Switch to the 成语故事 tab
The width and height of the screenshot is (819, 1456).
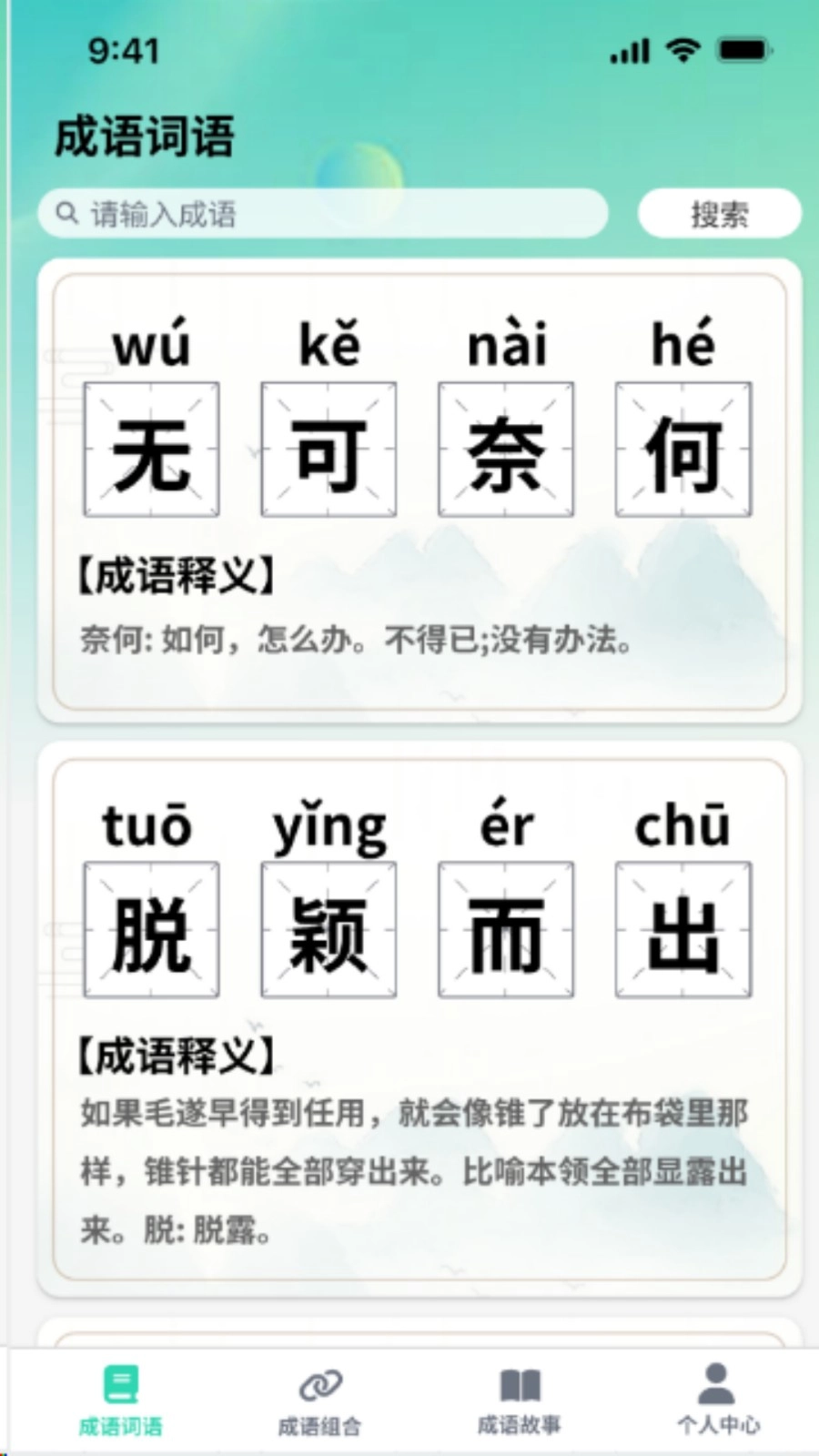(x=520, y=1401)
